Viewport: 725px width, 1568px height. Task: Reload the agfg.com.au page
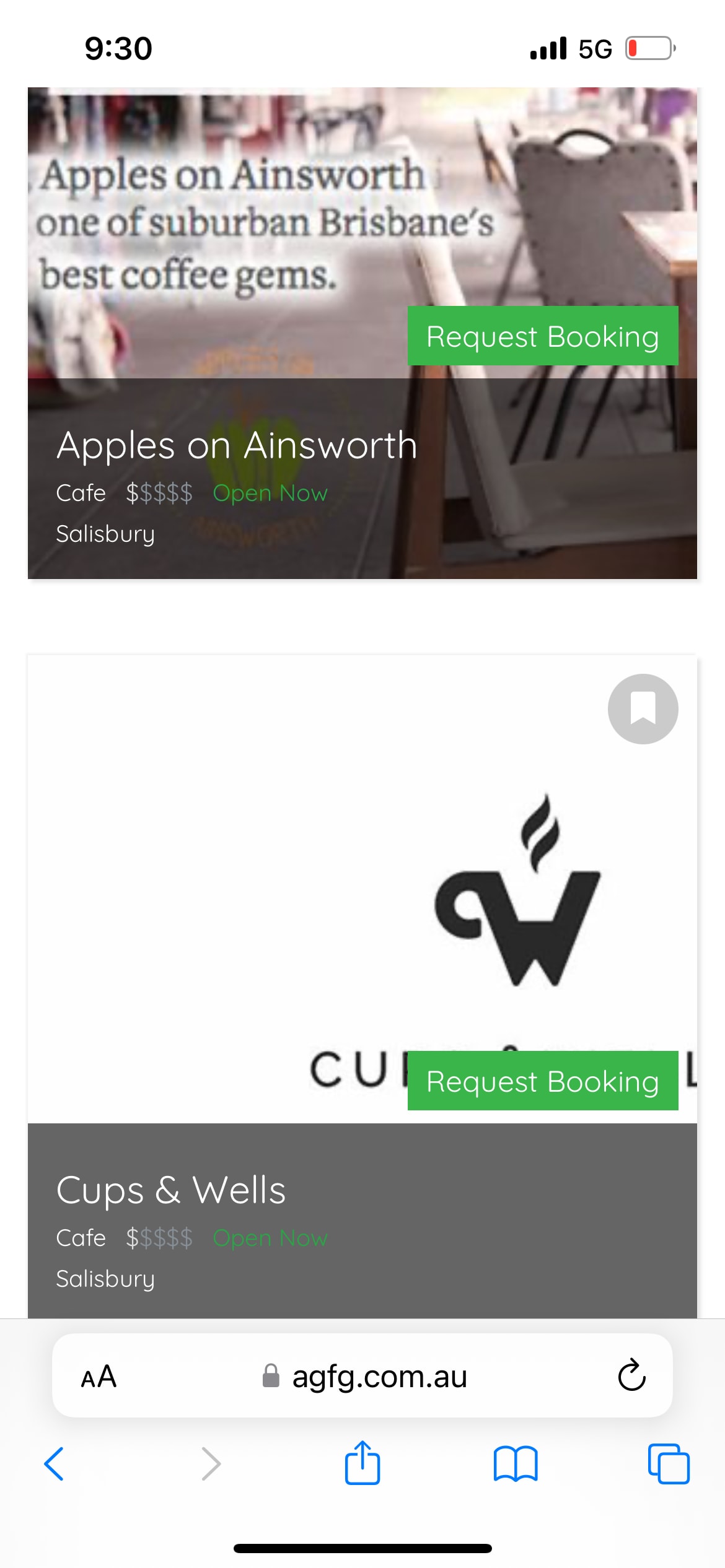tap(631, 1376)
